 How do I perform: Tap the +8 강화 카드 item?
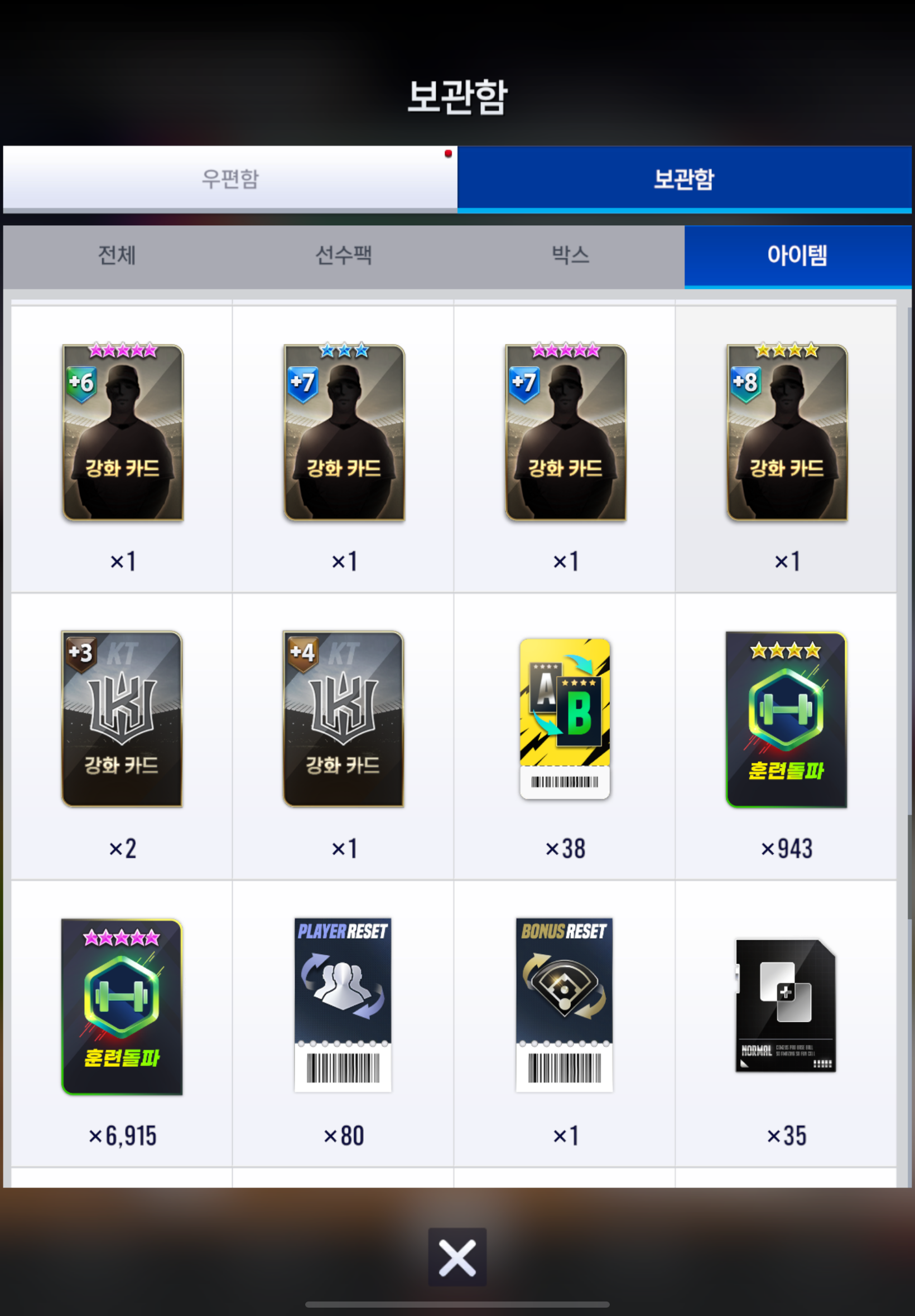(x=787, y=433)
